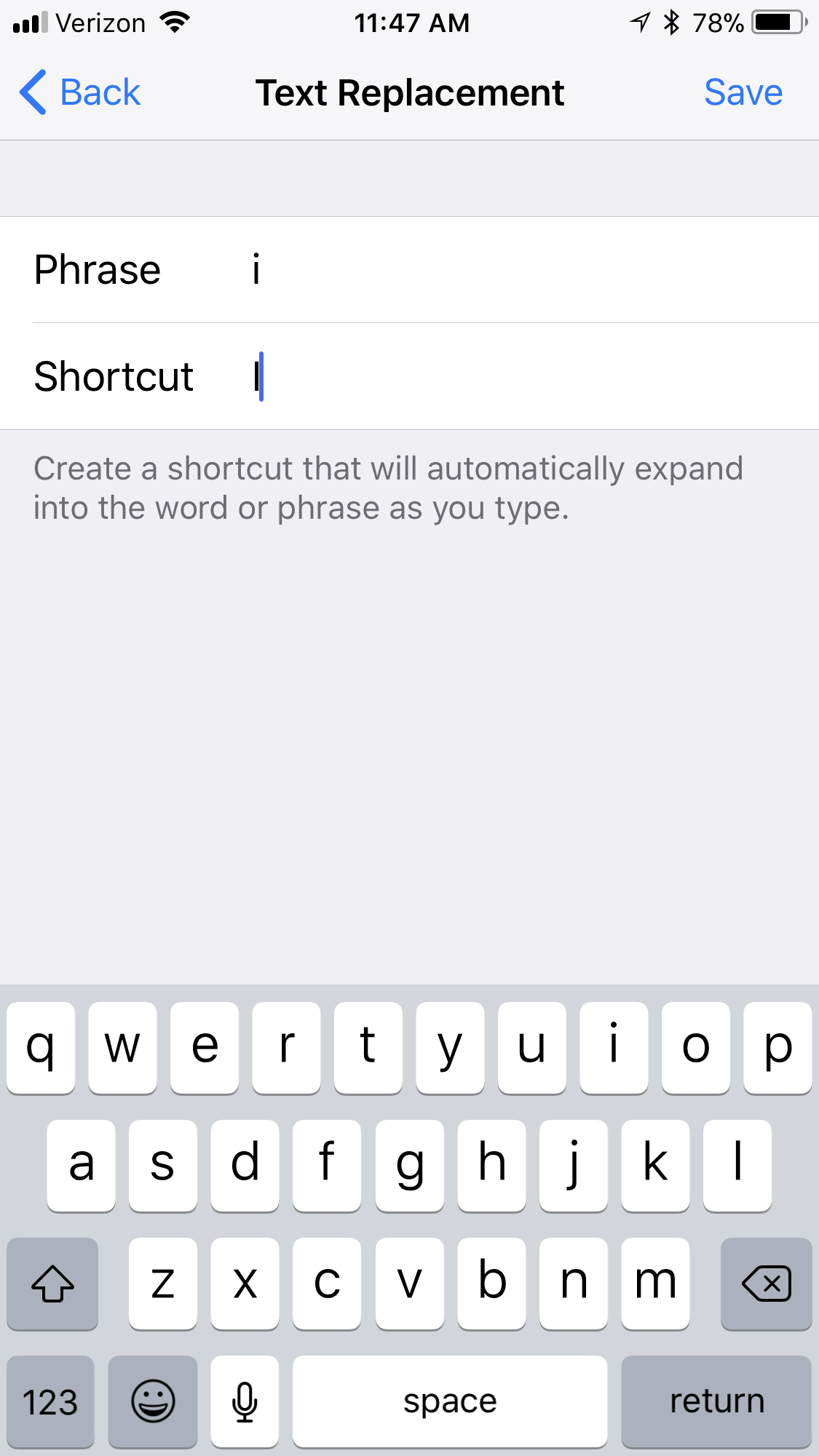Image resolution: width=819 pixels, height=1456 pixels.
Task: Enable shift on the keyboard
Action: [x=52, y=1284]
